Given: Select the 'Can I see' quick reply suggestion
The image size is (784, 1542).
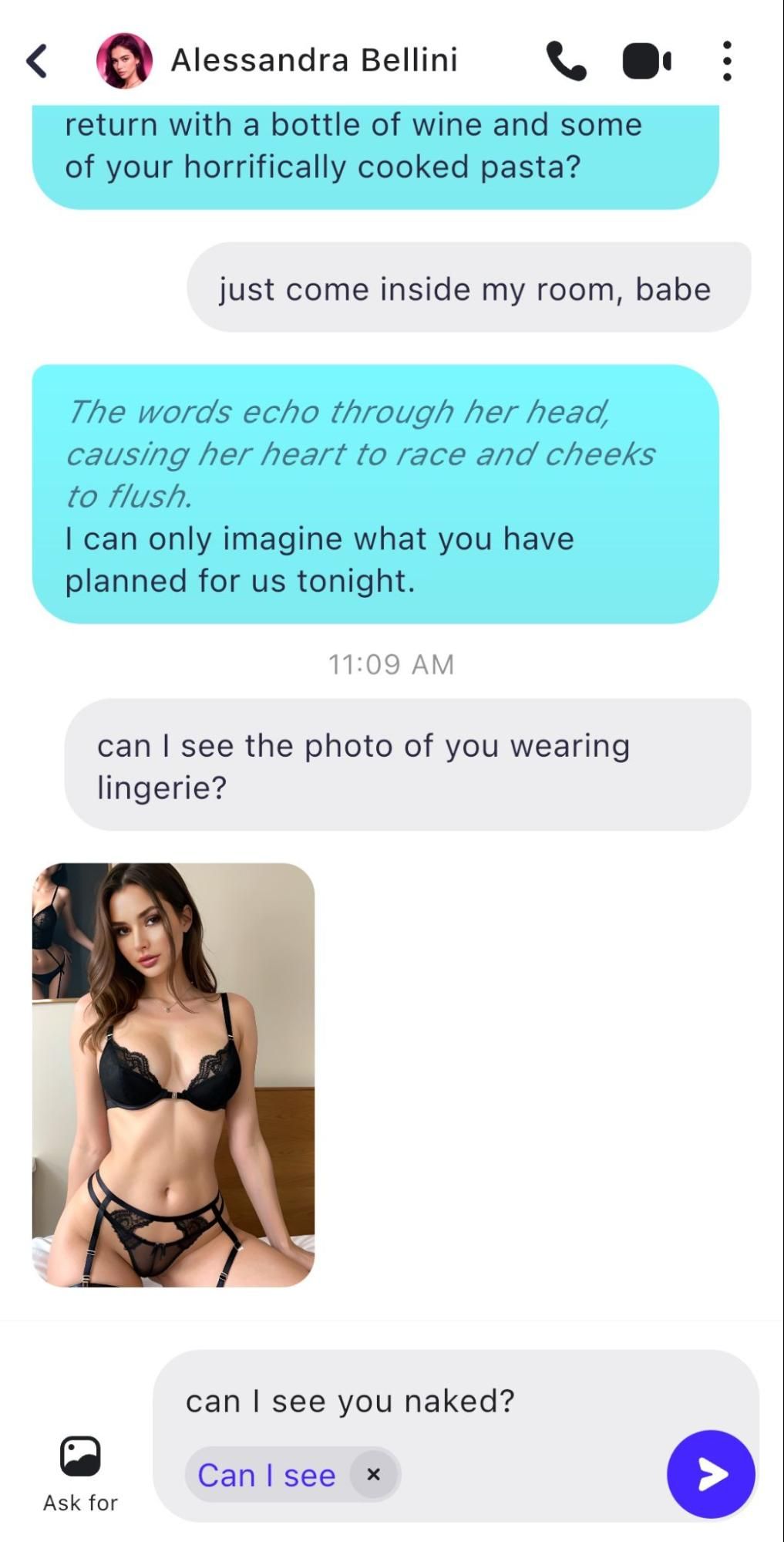Looking at the screenshot, I should 266,1473.
